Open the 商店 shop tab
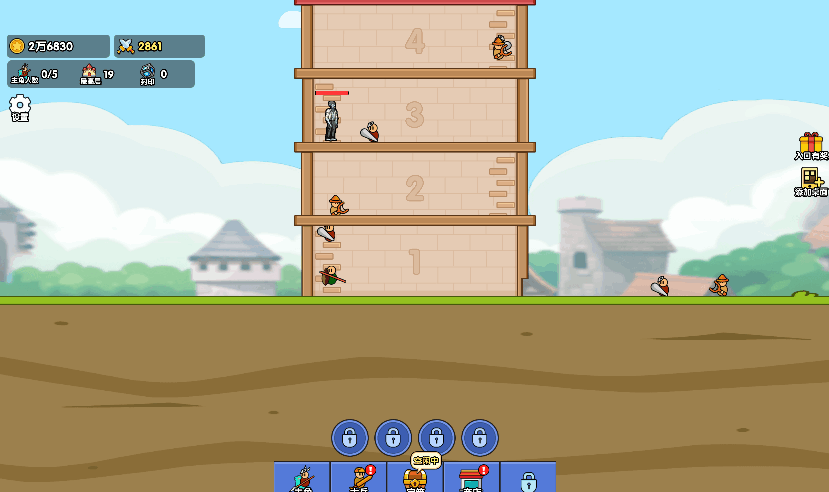This screenshot has width=829, height=492. [x=471, y=478]
